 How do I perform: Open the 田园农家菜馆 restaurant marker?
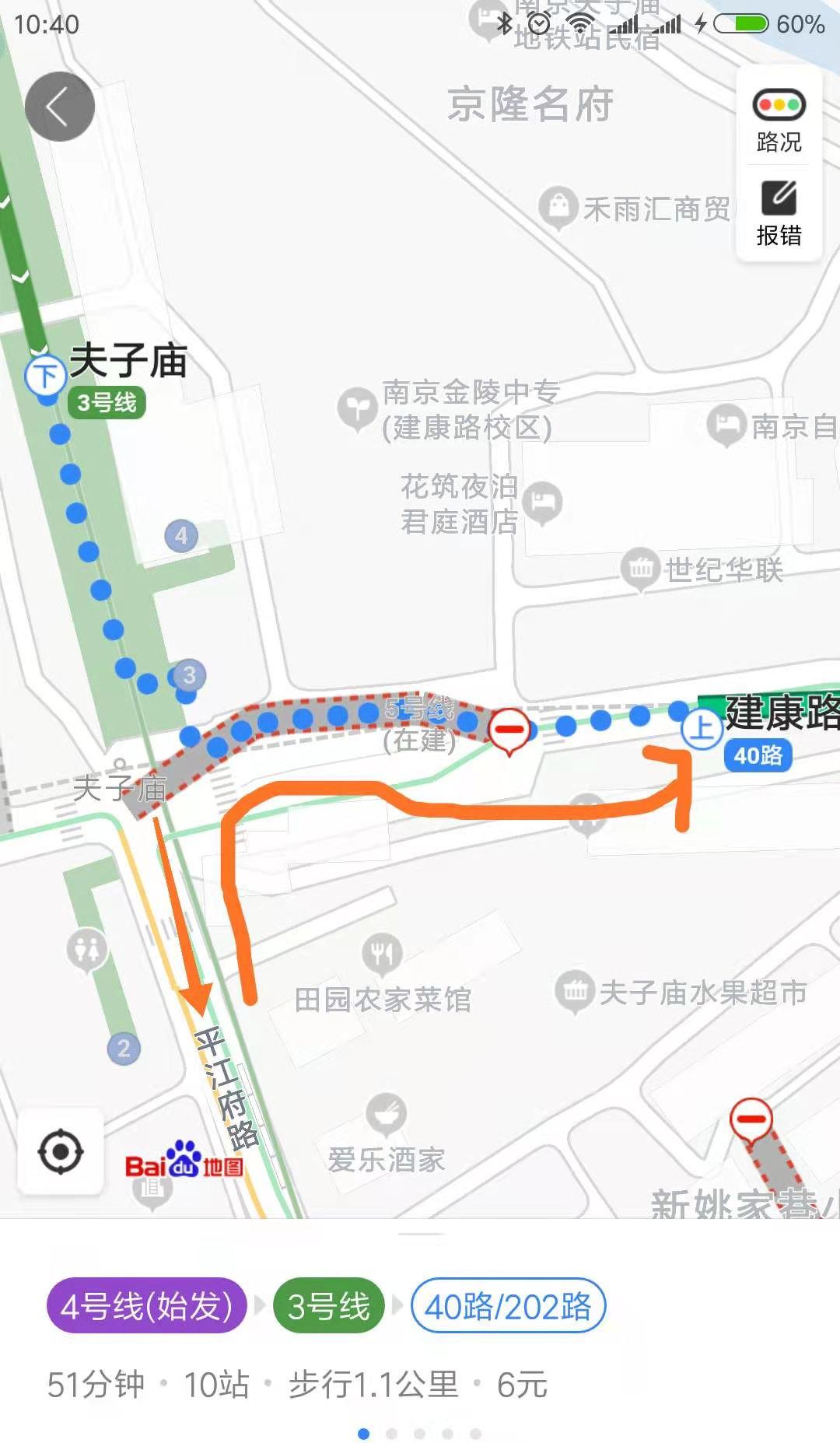[x=382, y=952]
